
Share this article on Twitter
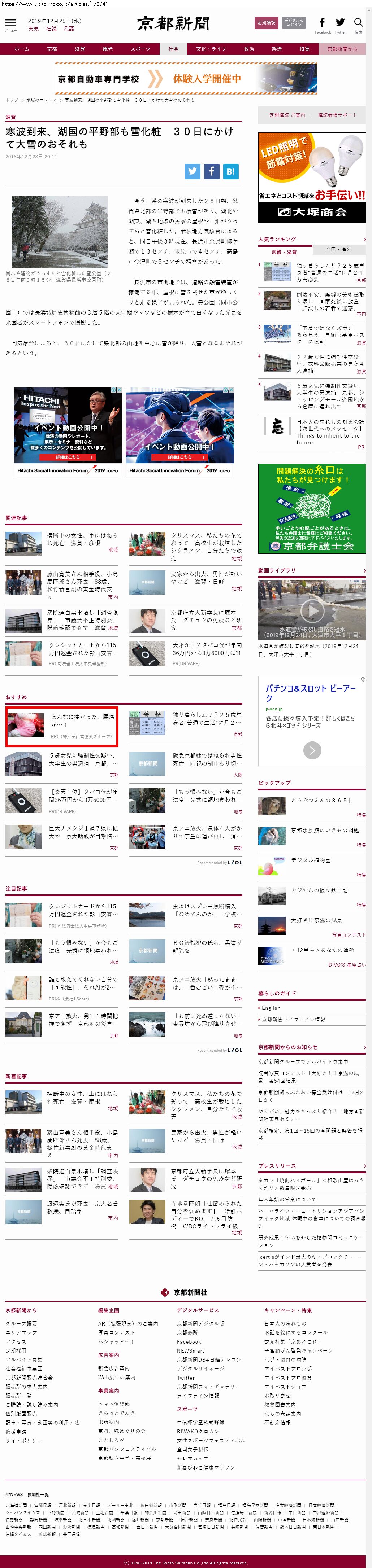(x=193, y=171)
